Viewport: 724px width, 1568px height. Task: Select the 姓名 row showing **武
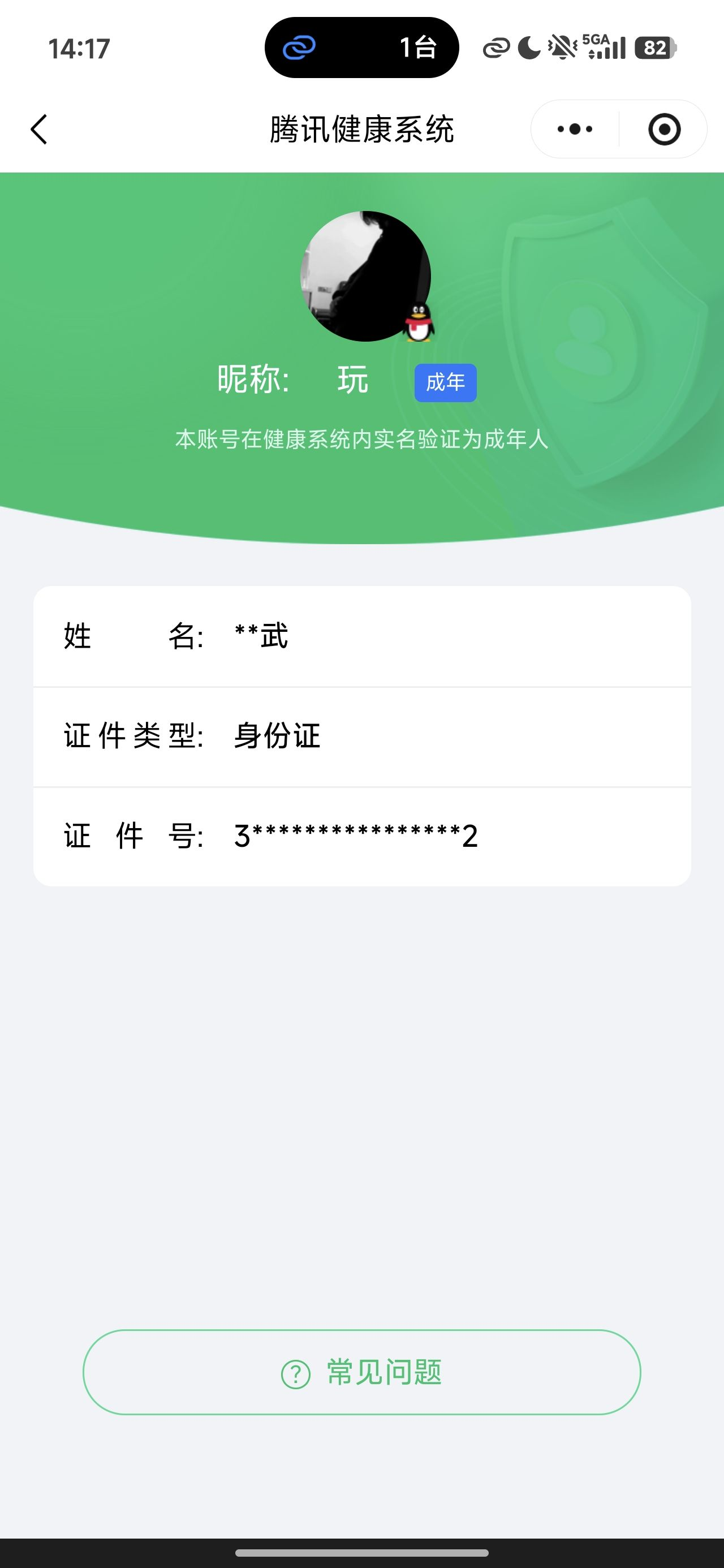361,635
